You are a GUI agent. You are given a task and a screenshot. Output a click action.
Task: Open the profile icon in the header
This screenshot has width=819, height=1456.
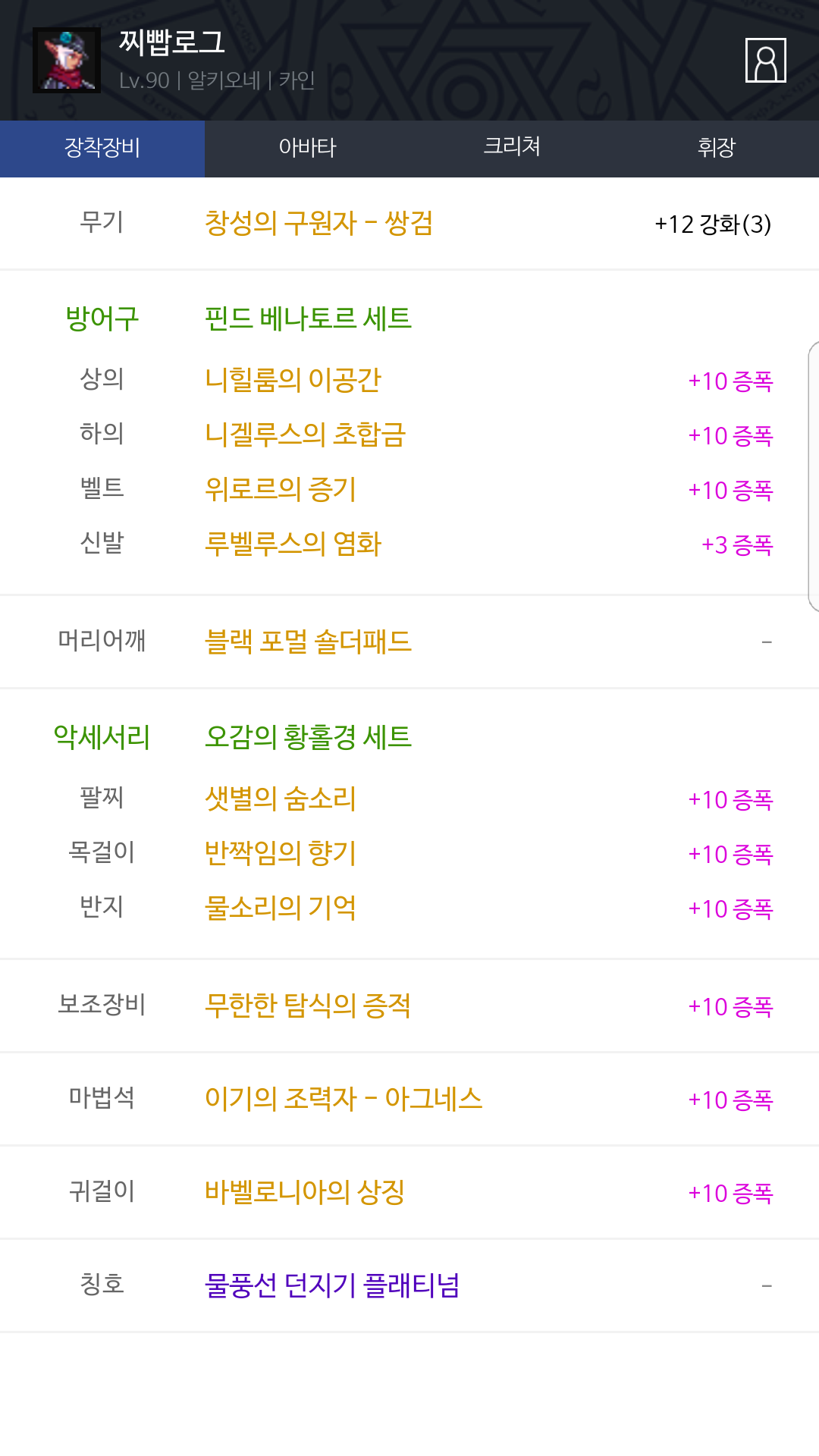765,60
